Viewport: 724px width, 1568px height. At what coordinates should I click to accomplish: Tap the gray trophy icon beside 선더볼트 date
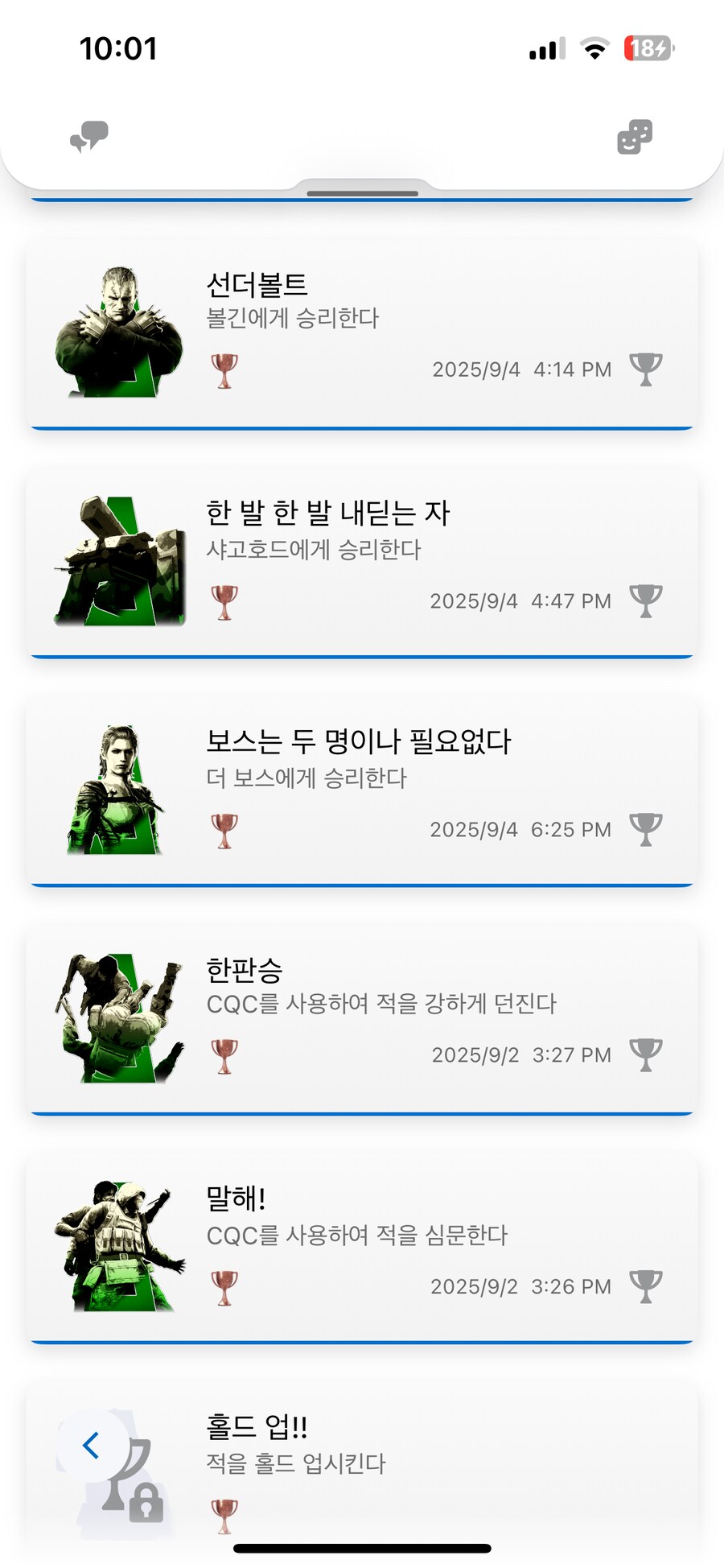(647, 369)
